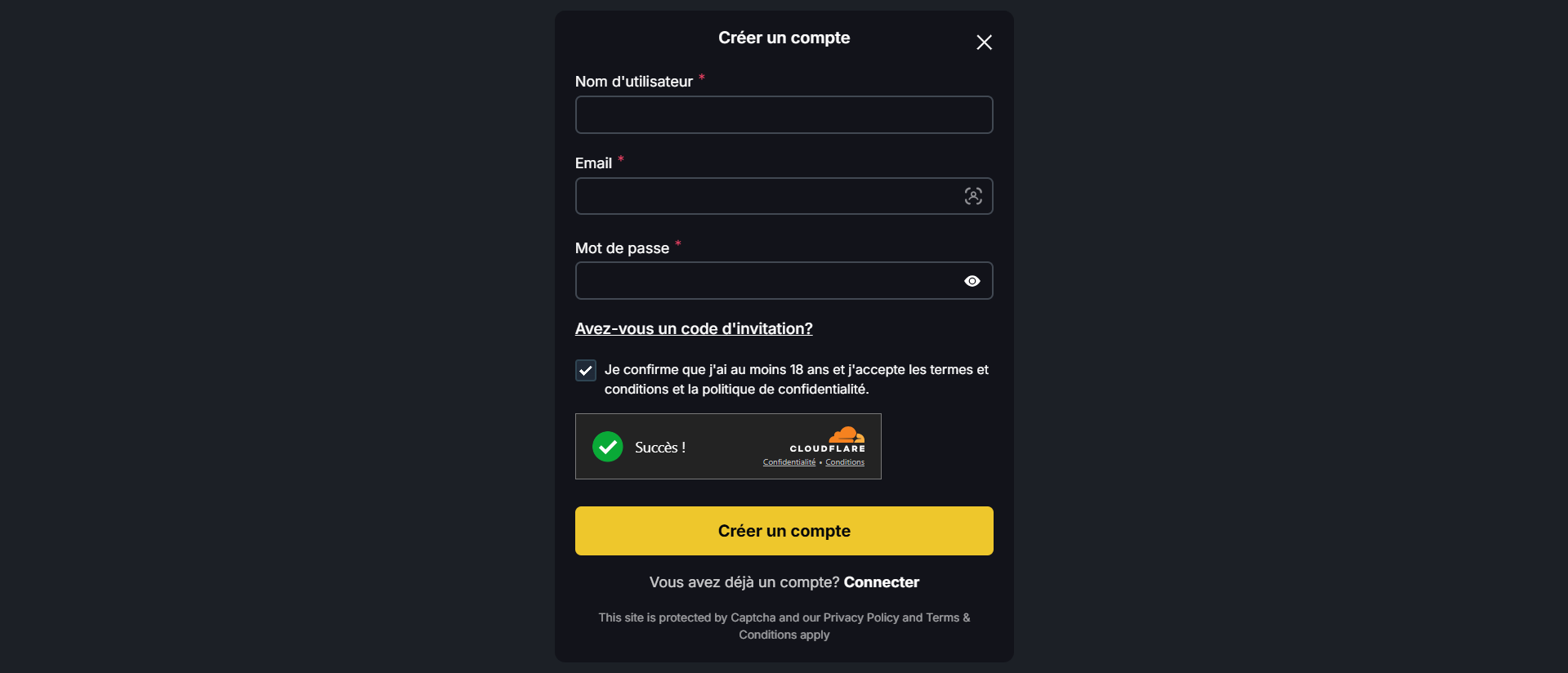Image resolution: width=1568 pixels, height=673 pixels.
Task: Open Cloudflare Conditions link
Action: click(x=844, y=462)
